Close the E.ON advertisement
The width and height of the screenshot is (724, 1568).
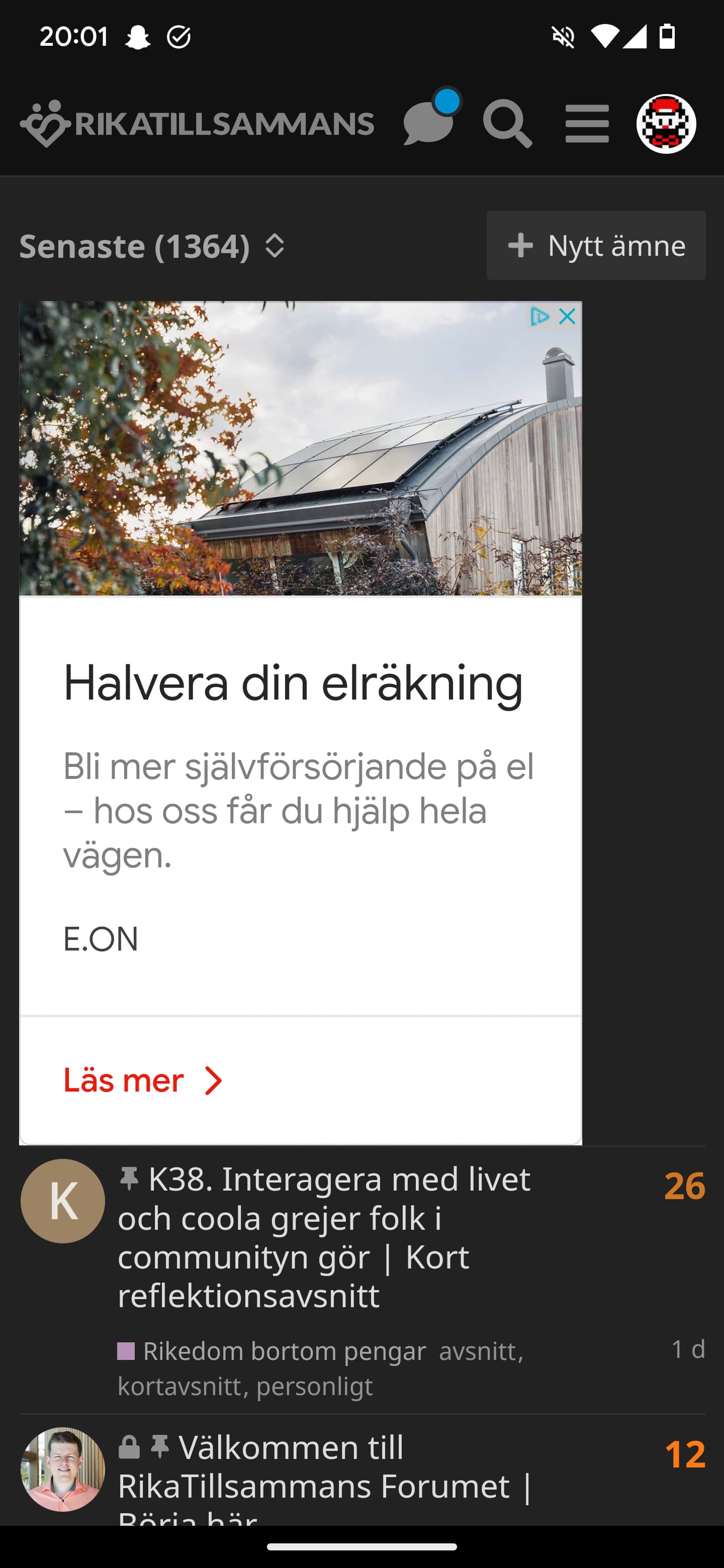568,317
